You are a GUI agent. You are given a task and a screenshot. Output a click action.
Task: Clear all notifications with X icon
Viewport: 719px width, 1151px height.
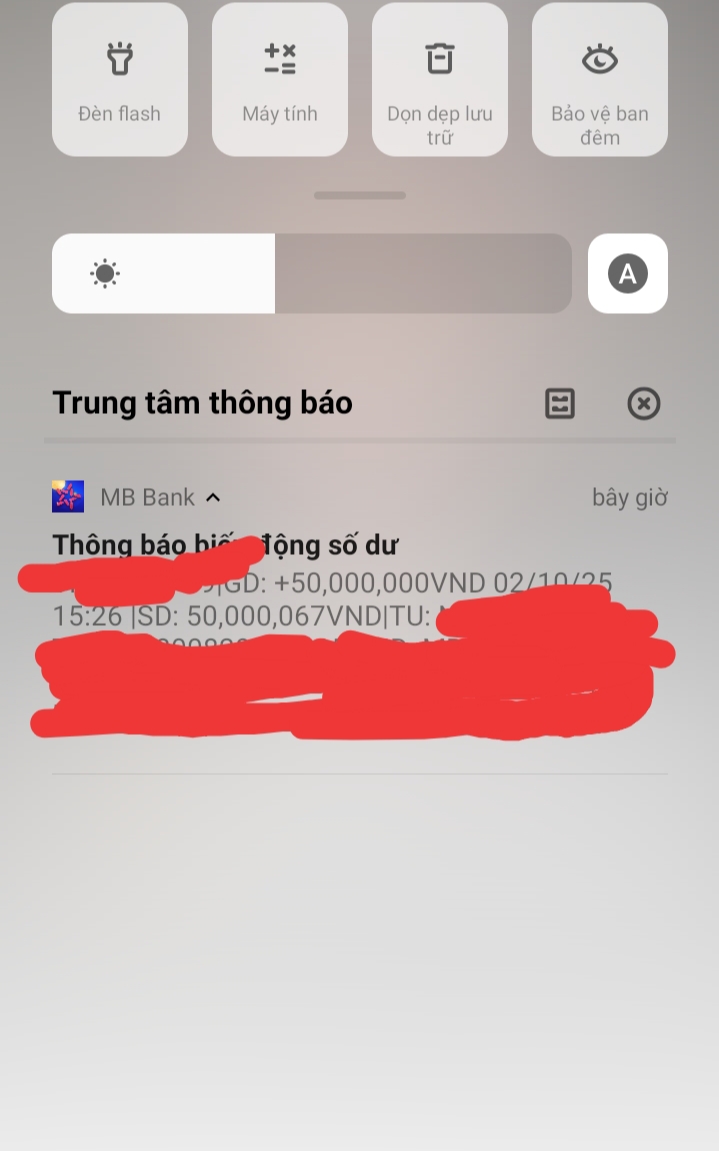[643, 403]
